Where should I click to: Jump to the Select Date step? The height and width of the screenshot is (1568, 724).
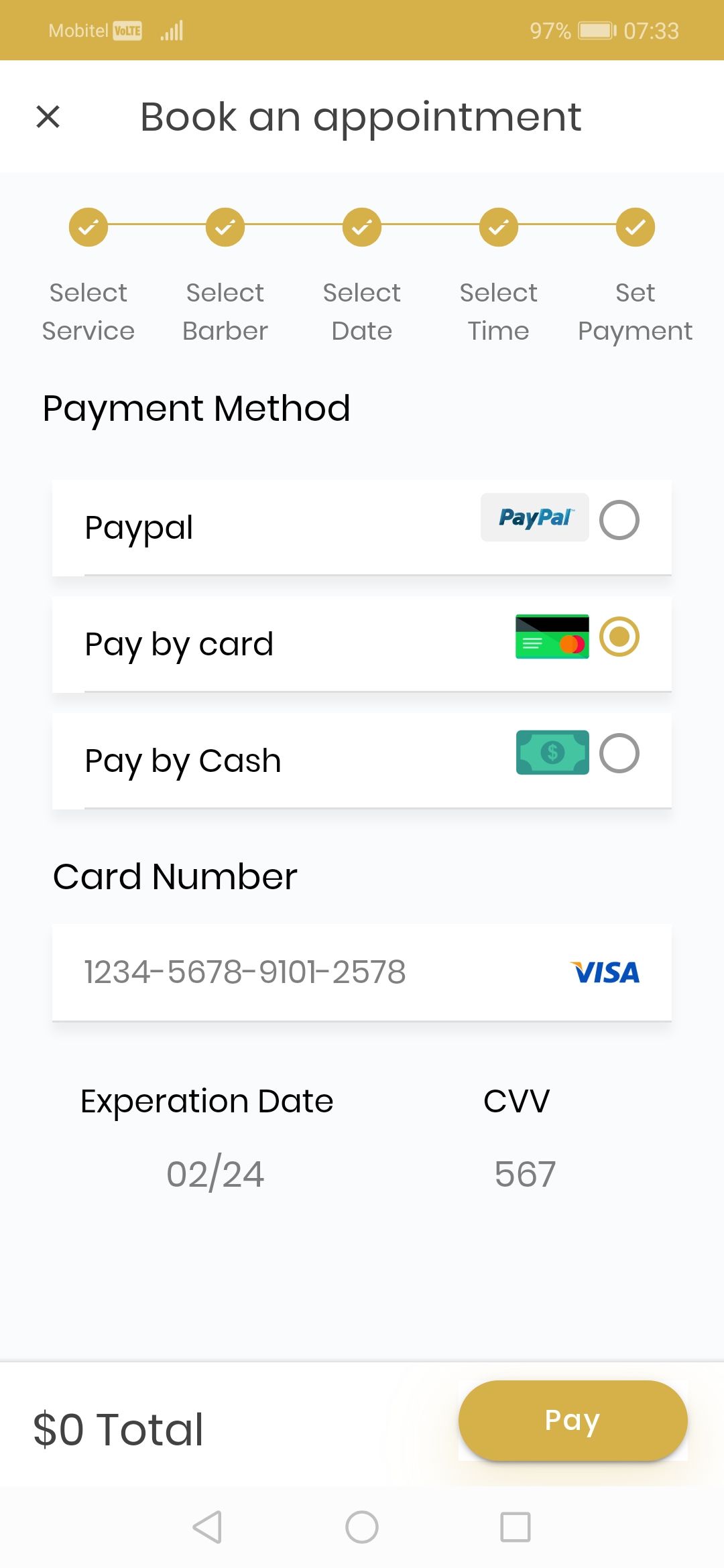[362, 227]
